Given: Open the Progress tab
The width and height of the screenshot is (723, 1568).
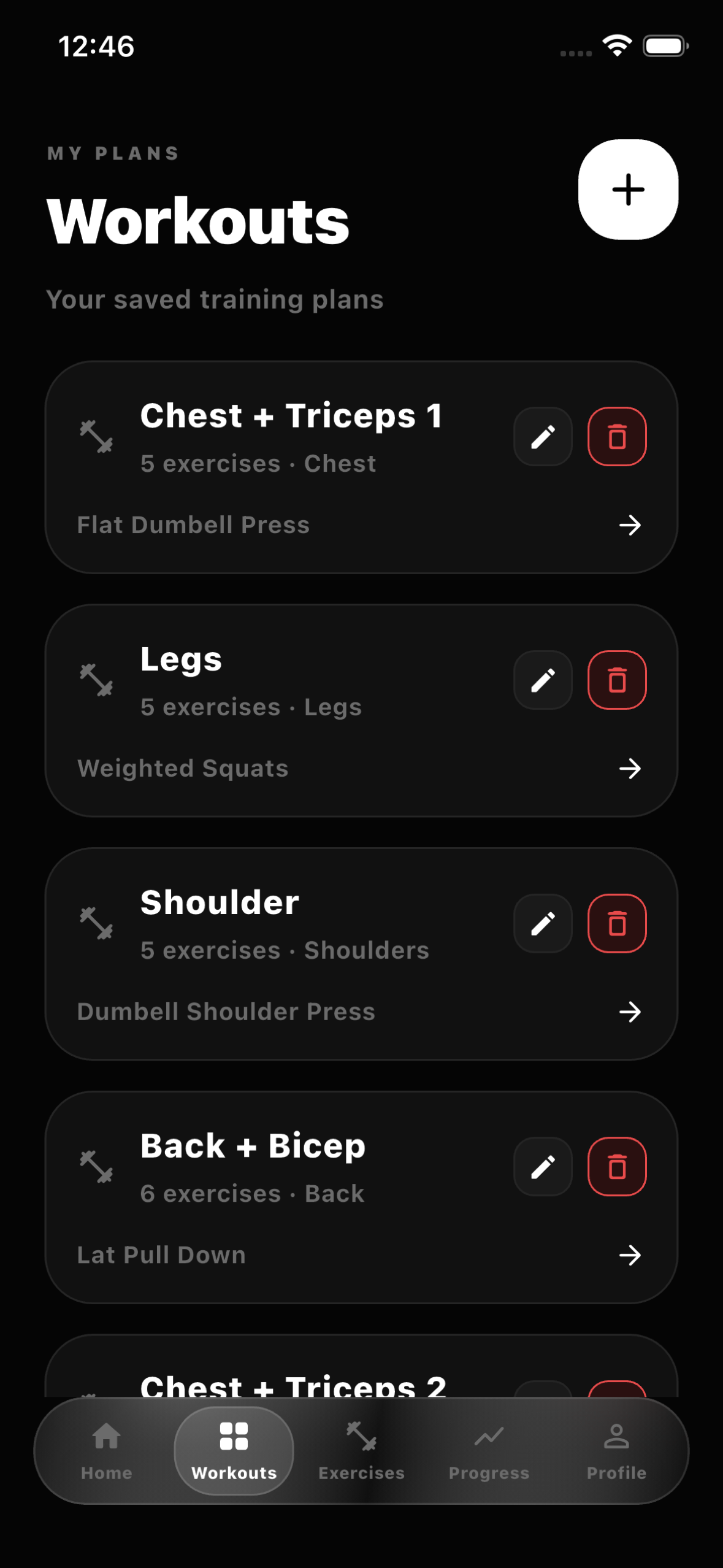Looking at the screenshot, I should (489, 1451).
